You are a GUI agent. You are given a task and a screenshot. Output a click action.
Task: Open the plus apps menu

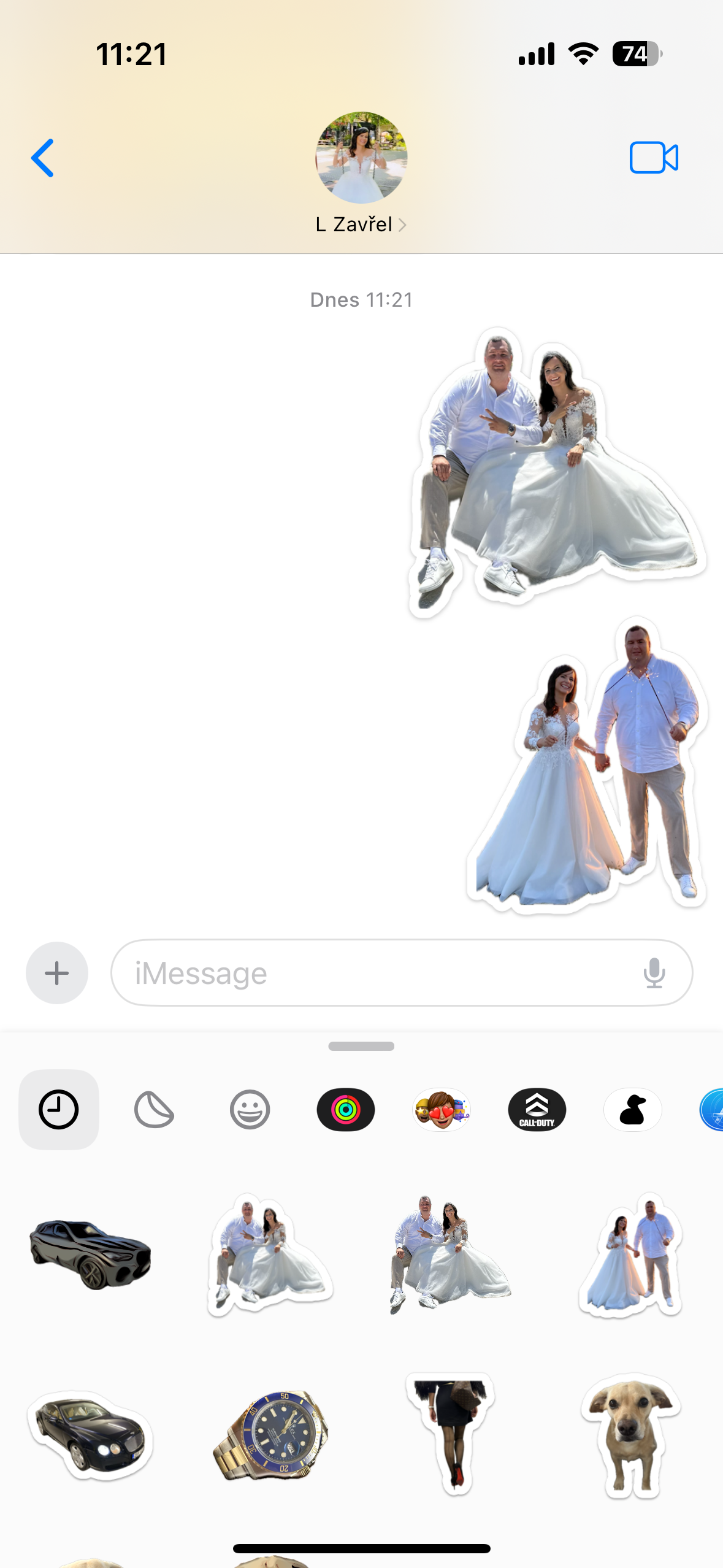pyautogui.click(x=57, y=973)
